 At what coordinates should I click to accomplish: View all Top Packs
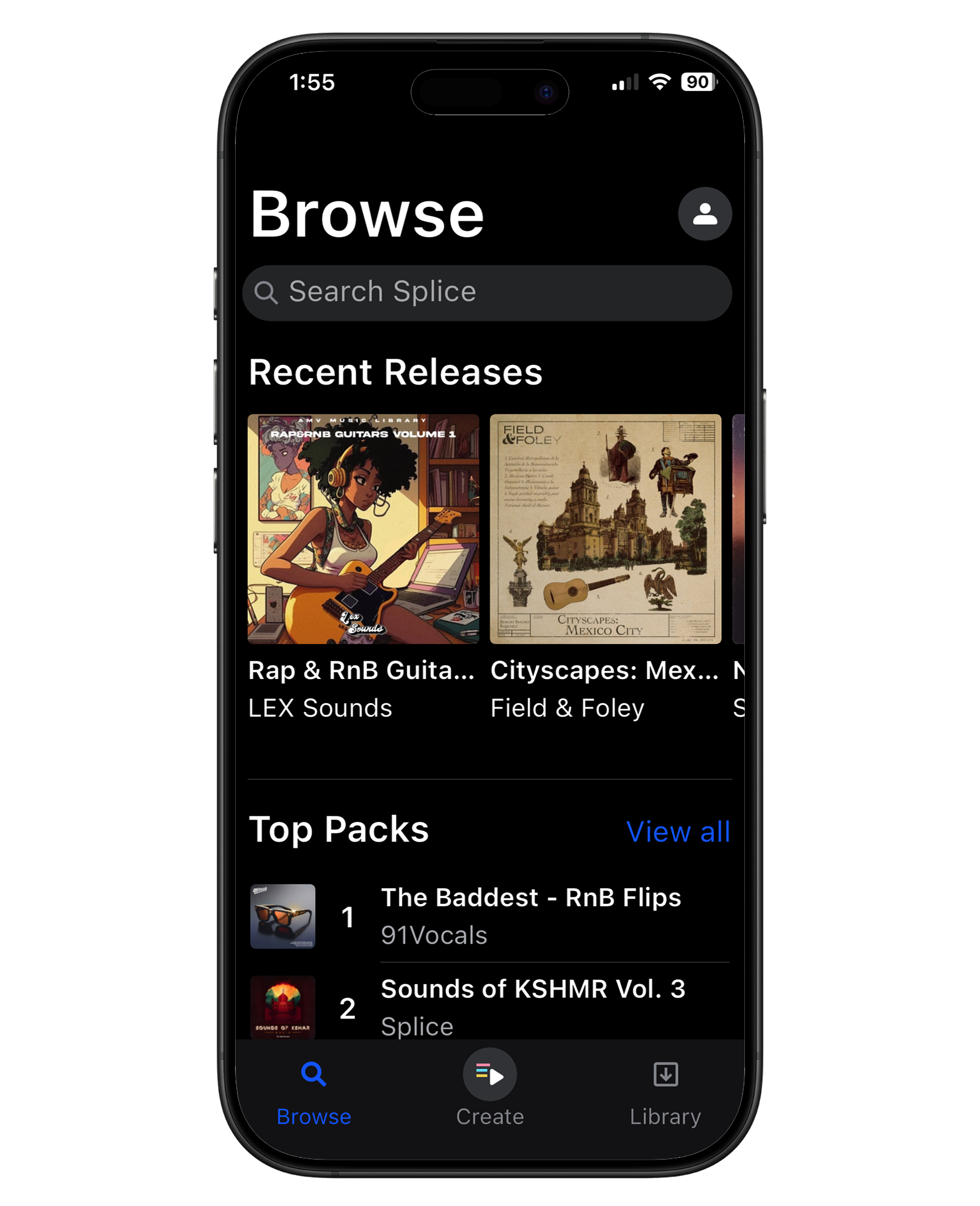(677, 832)
